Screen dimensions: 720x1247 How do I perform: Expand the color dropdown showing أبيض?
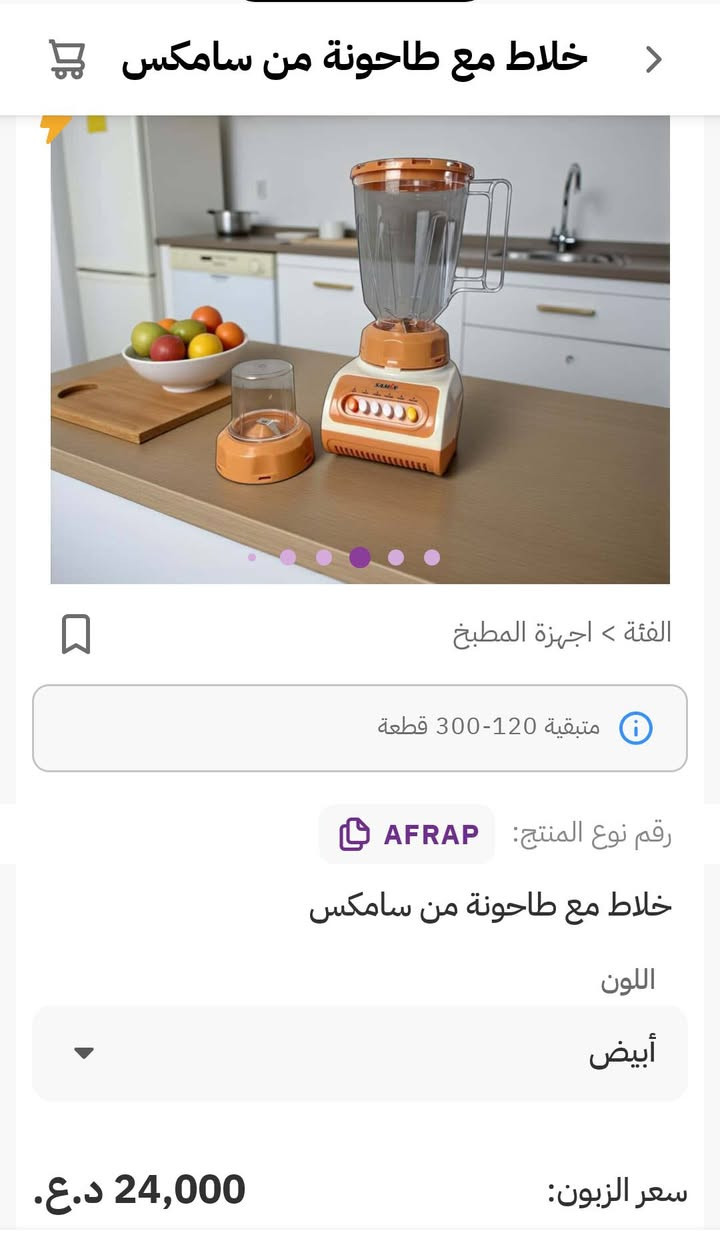coord(360,1053)
